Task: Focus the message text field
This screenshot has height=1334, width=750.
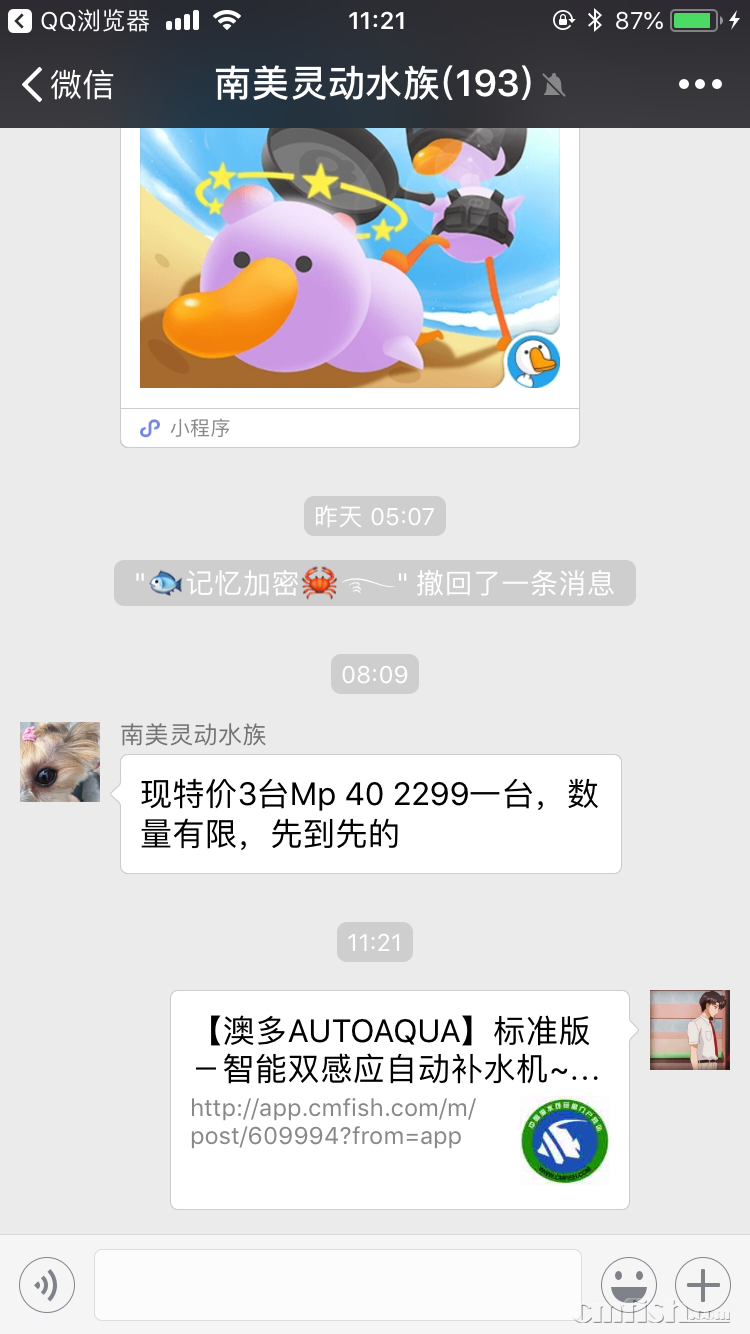Action: 337,1285
